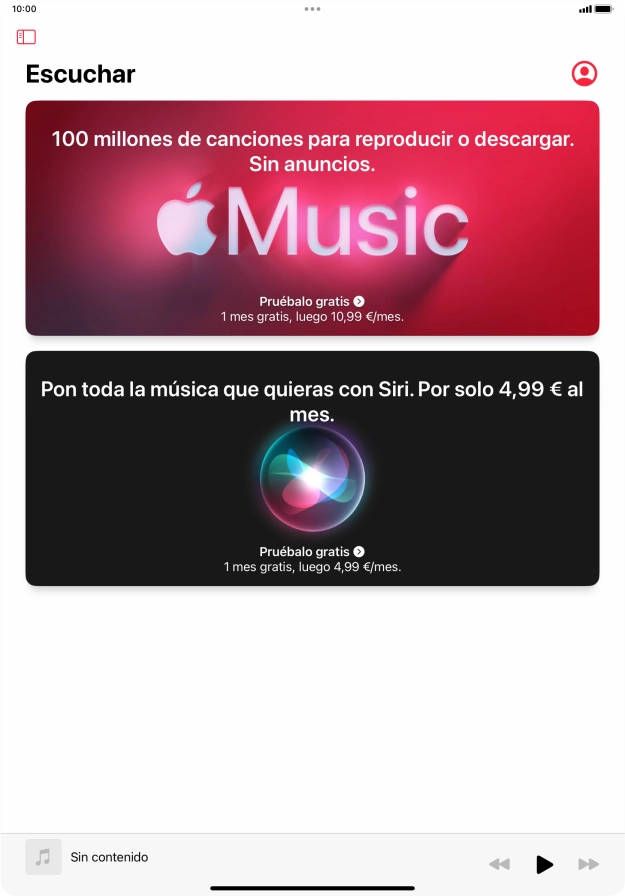The width and height of the screenshot is (625, 896).
Task: Go back to the previous track
Action: 499,864
